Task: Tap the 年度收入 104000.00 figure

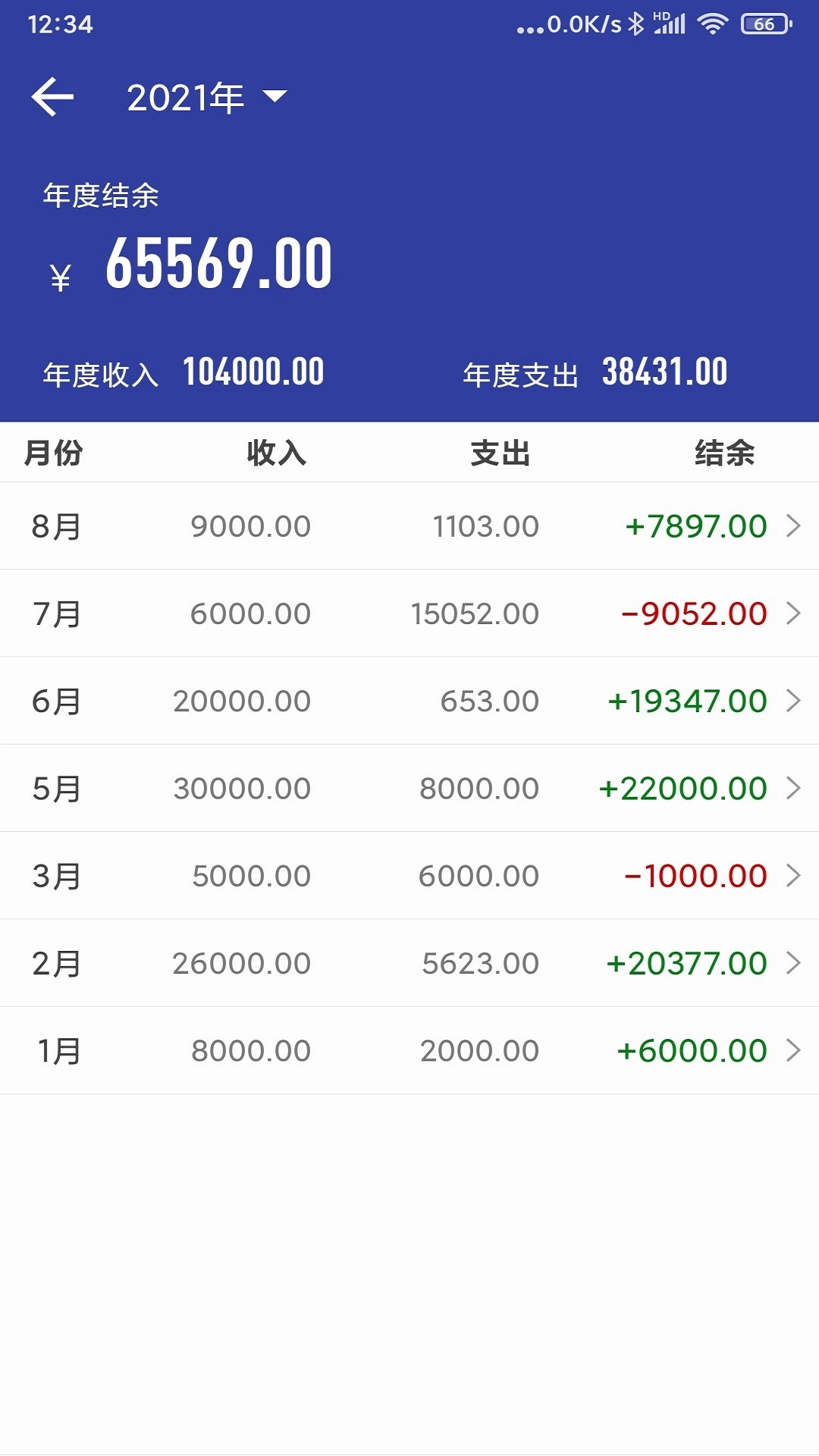Action: 254,372
